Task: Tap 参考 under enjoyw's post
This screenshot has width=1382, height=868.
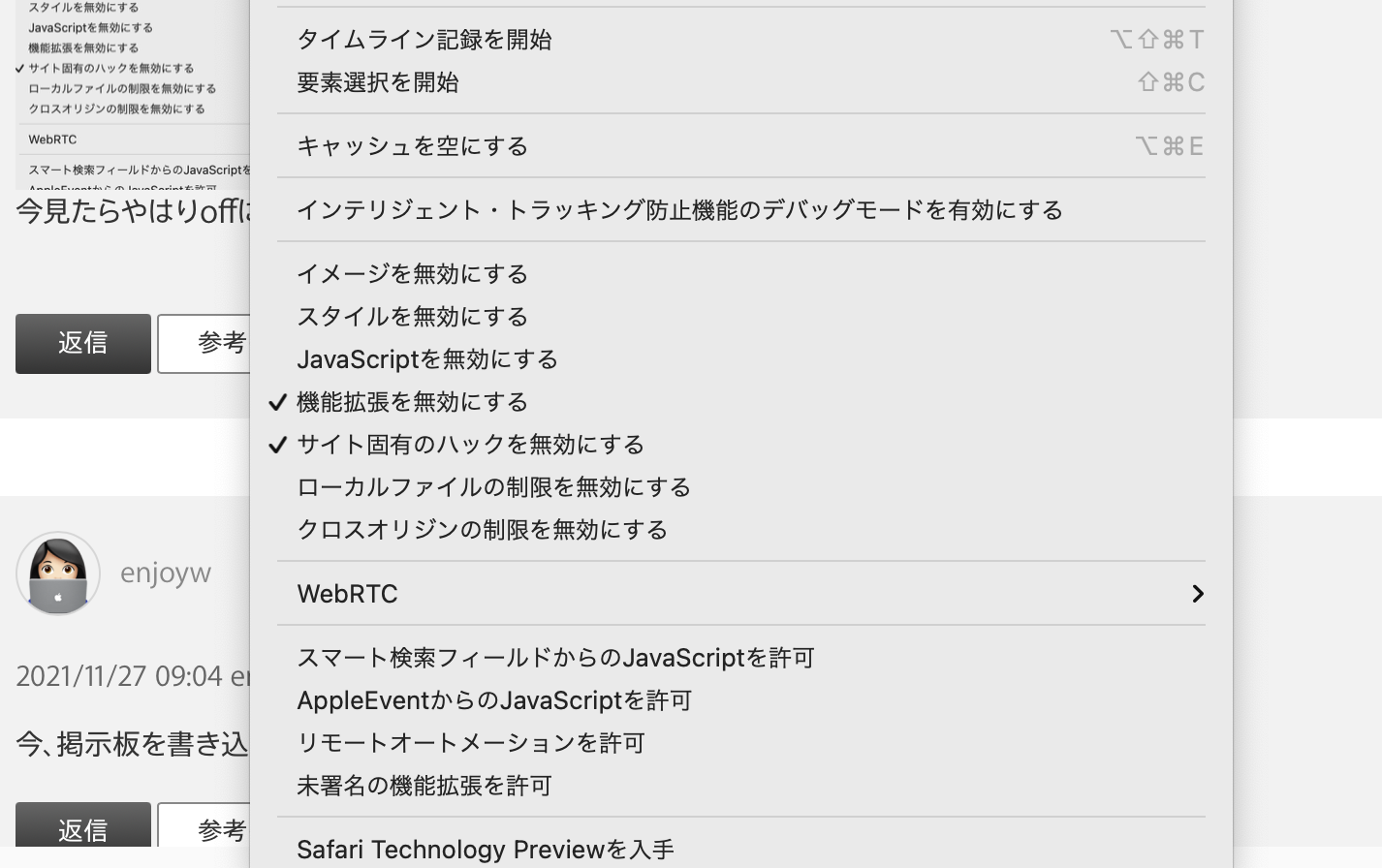Action: [x=205, y=826]
